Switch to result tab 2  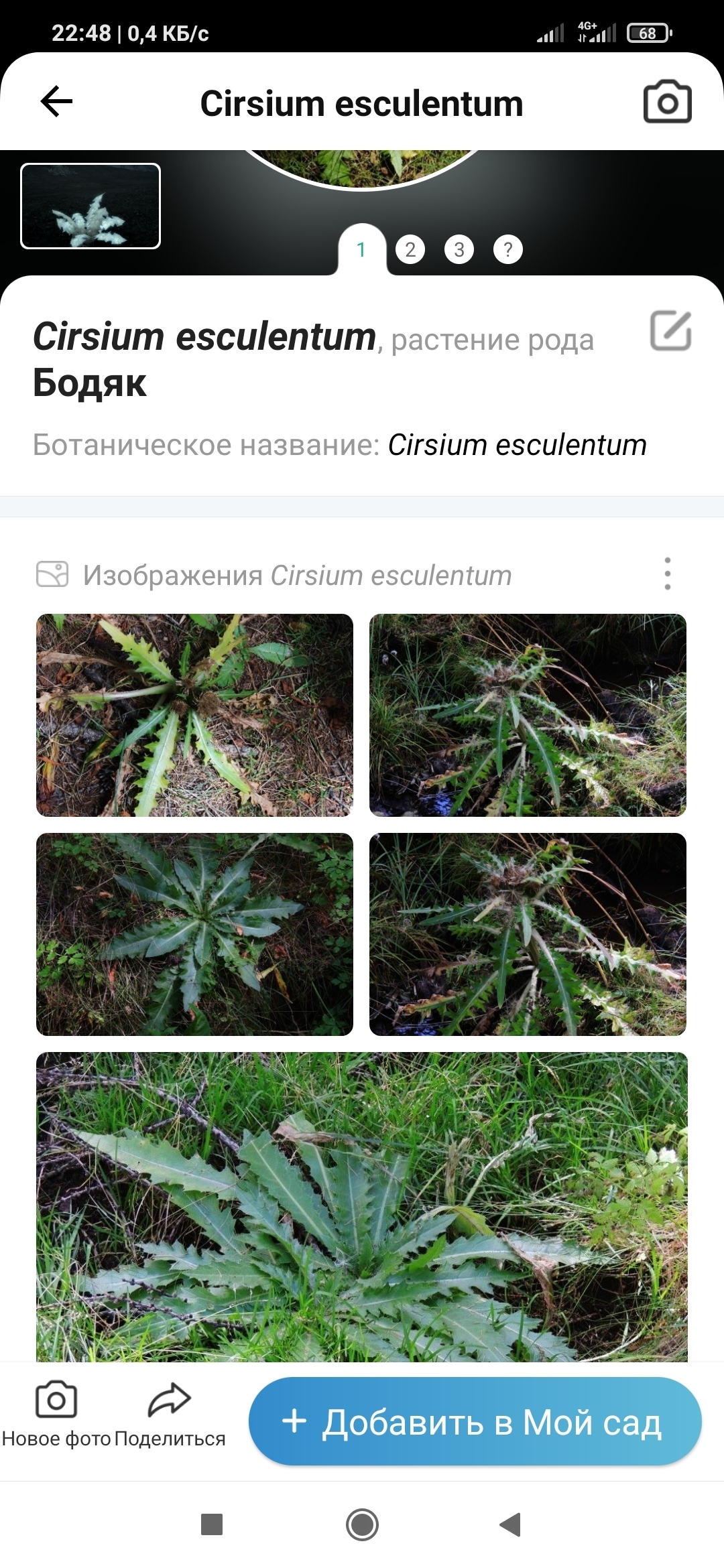[410, 250]
